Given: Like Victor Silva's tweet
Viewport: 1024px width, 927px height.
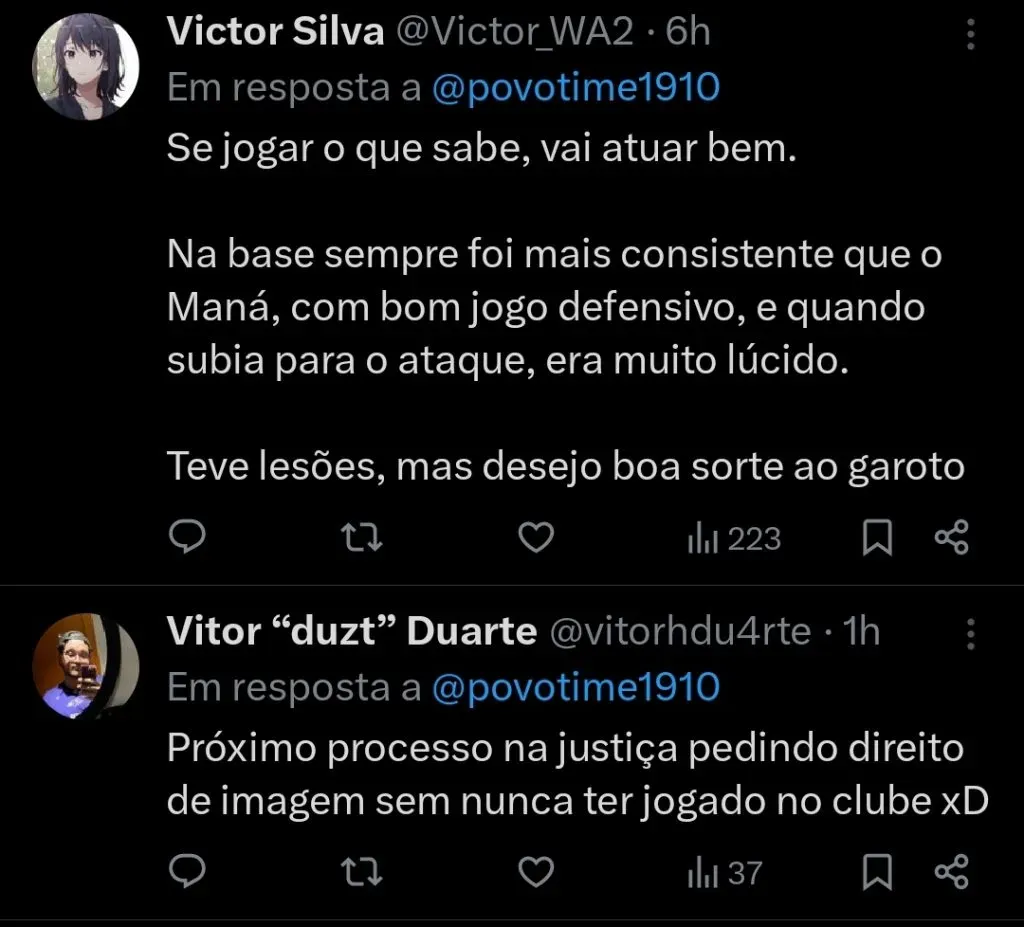Looking at the screenshot, I should (x=537, y=539).
